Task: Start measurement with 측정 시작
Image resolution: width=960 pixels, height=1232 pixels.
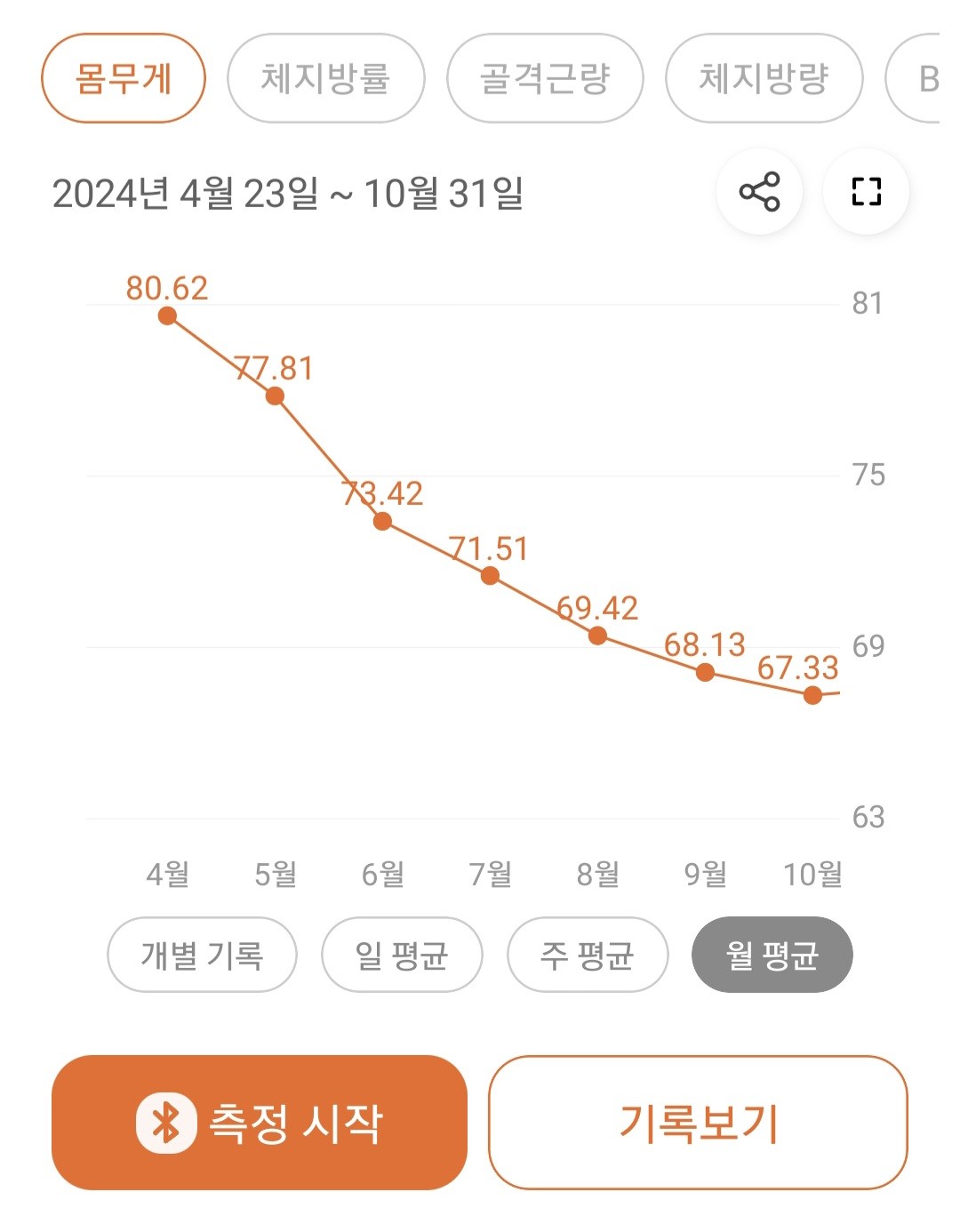Action: pos(260,1122)
